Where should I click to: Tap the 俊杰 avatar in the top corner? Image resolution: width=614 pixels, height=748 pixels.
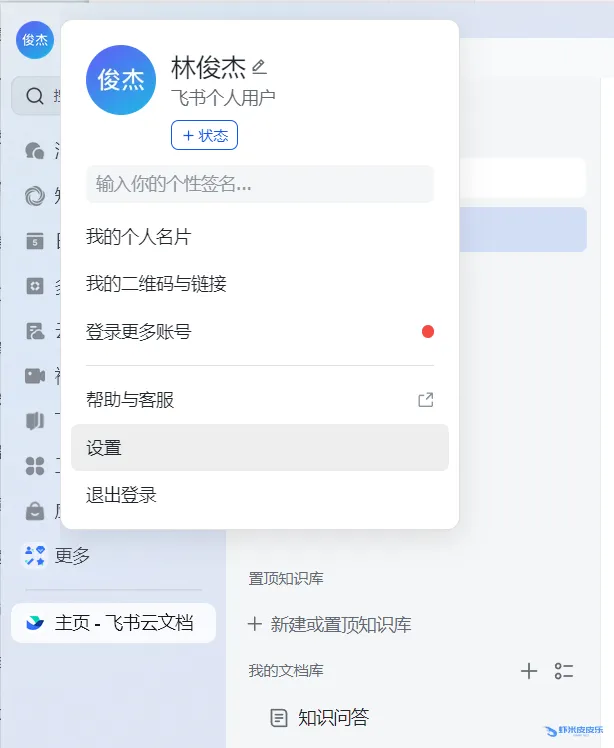point(35,40)
